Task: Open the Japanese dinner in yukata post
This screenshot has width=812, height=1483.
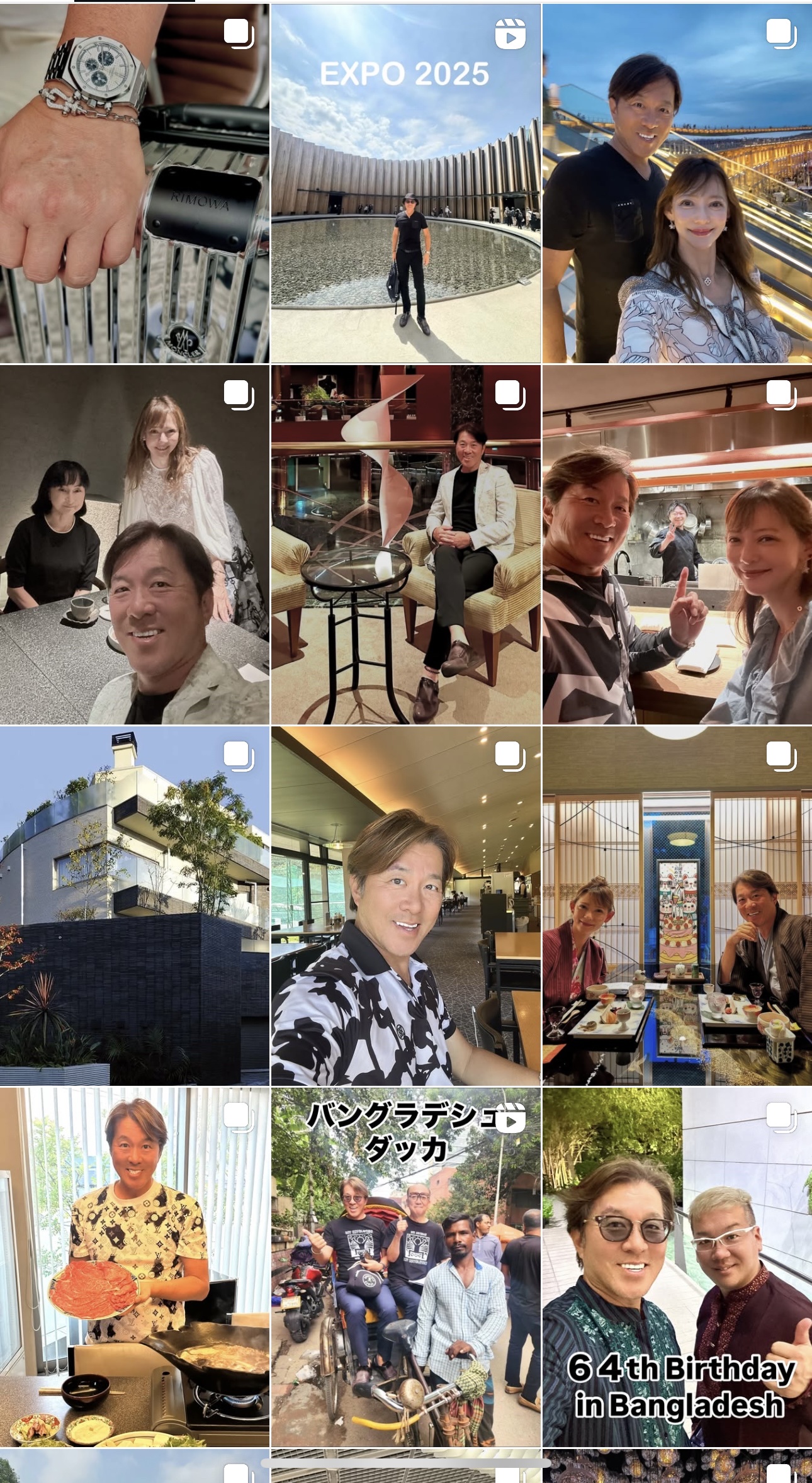Action: tap(677, 906)
